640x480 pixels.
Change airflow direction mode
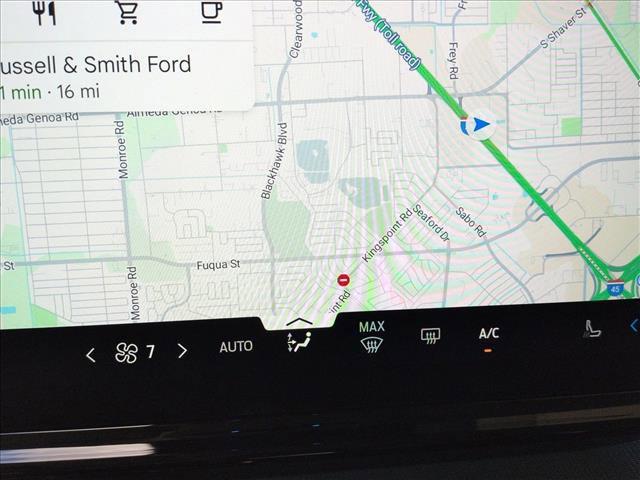(299, 344)
